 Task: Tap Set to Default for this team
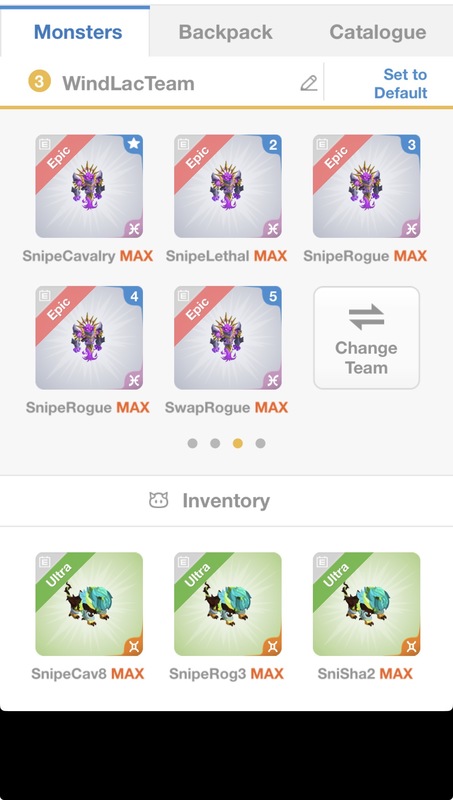pos(400,83)
